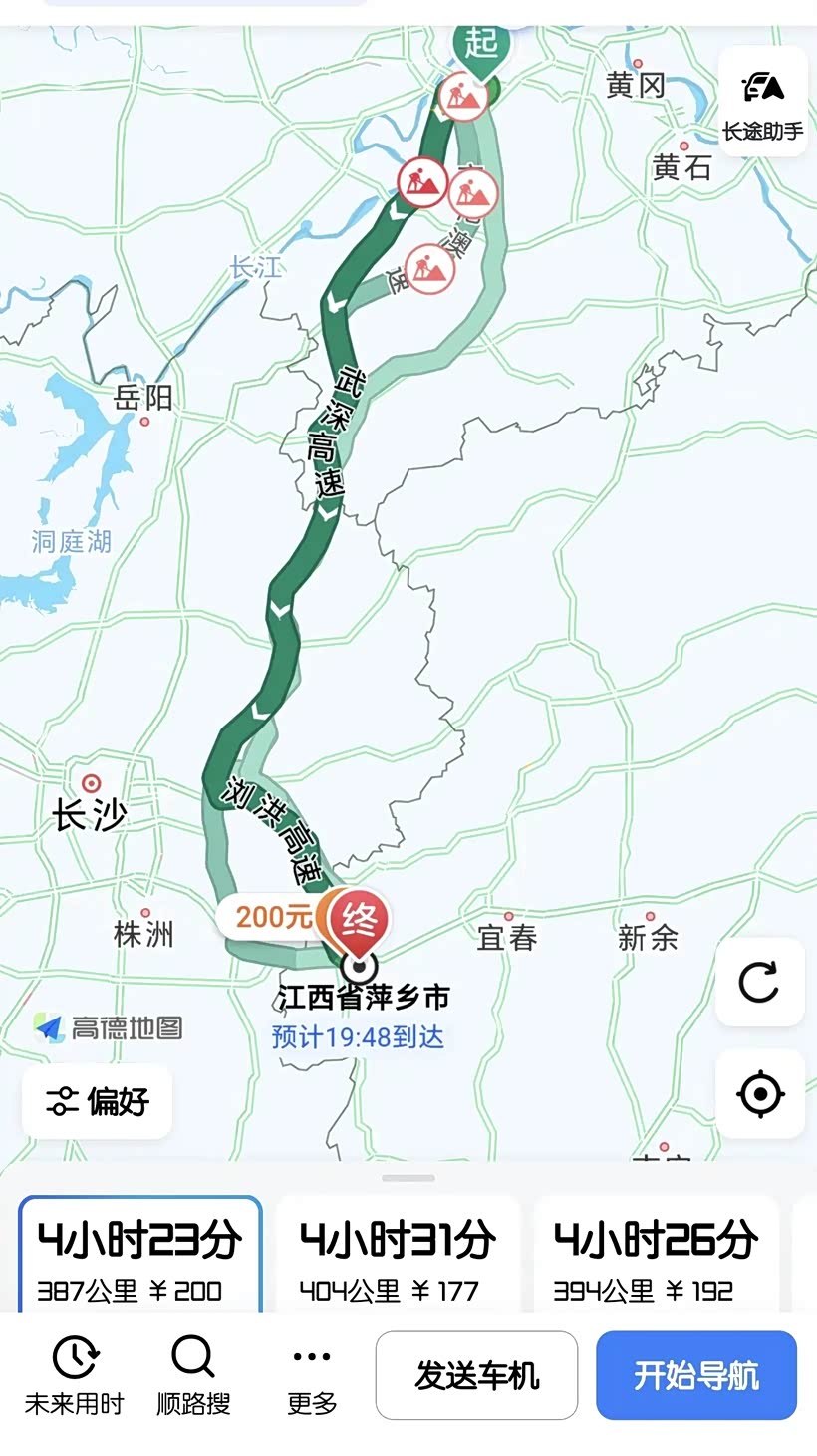Open 顺路搜 search along route
This screenshot has height=1456, width=817.
(x=193, y=1376)
